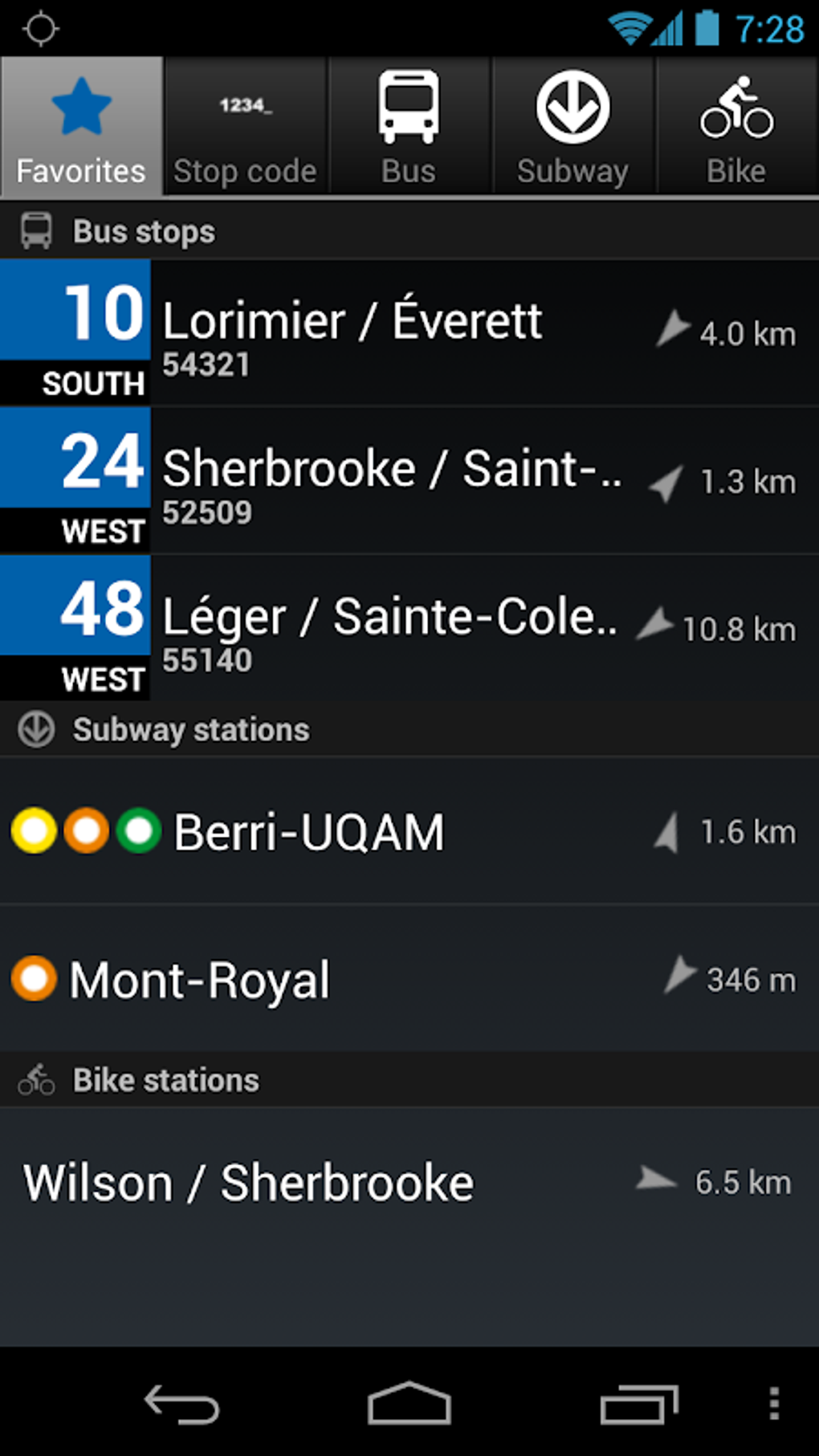Open the Stop code tab
Image resolution: width=819 pixels, height=1456 pixels.
point(245,126)
